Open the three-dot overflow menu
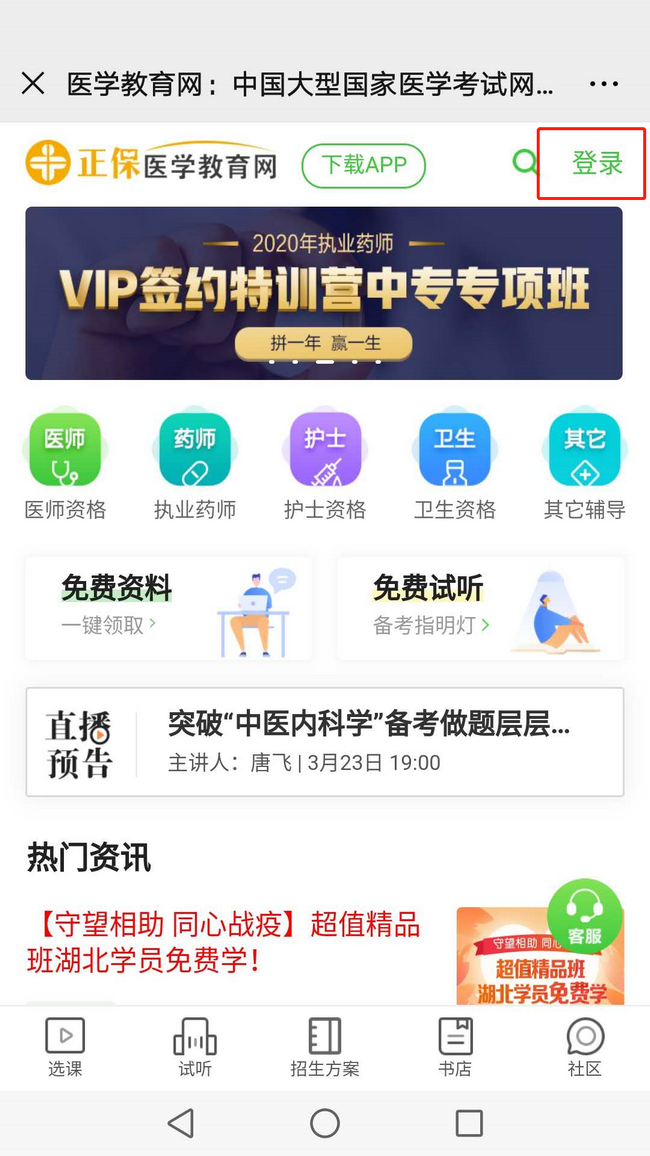 coord(604,84)
